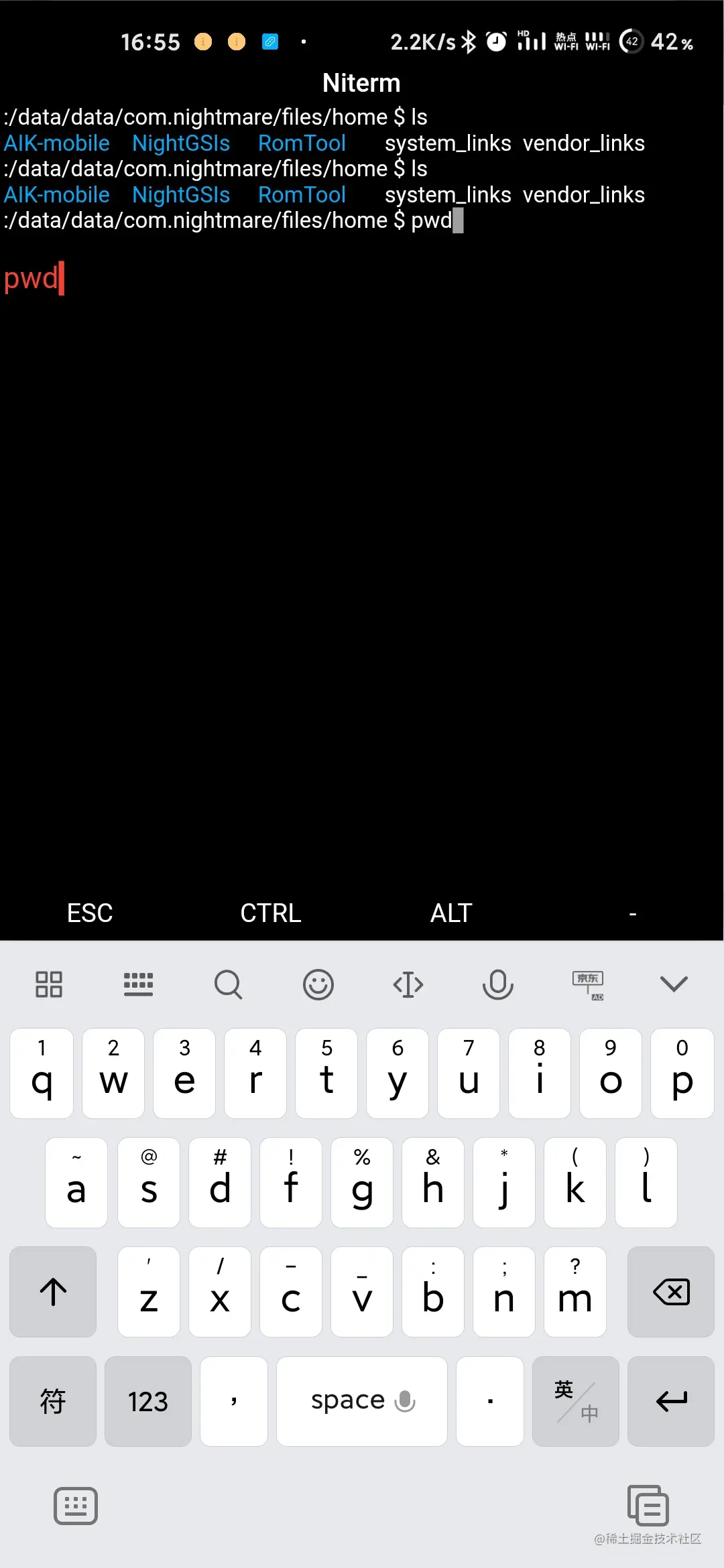The width and height of the screenshot is (724, 1568).
Task: Open the clipboard icon below keyboard
Action: click(648, 1506)
